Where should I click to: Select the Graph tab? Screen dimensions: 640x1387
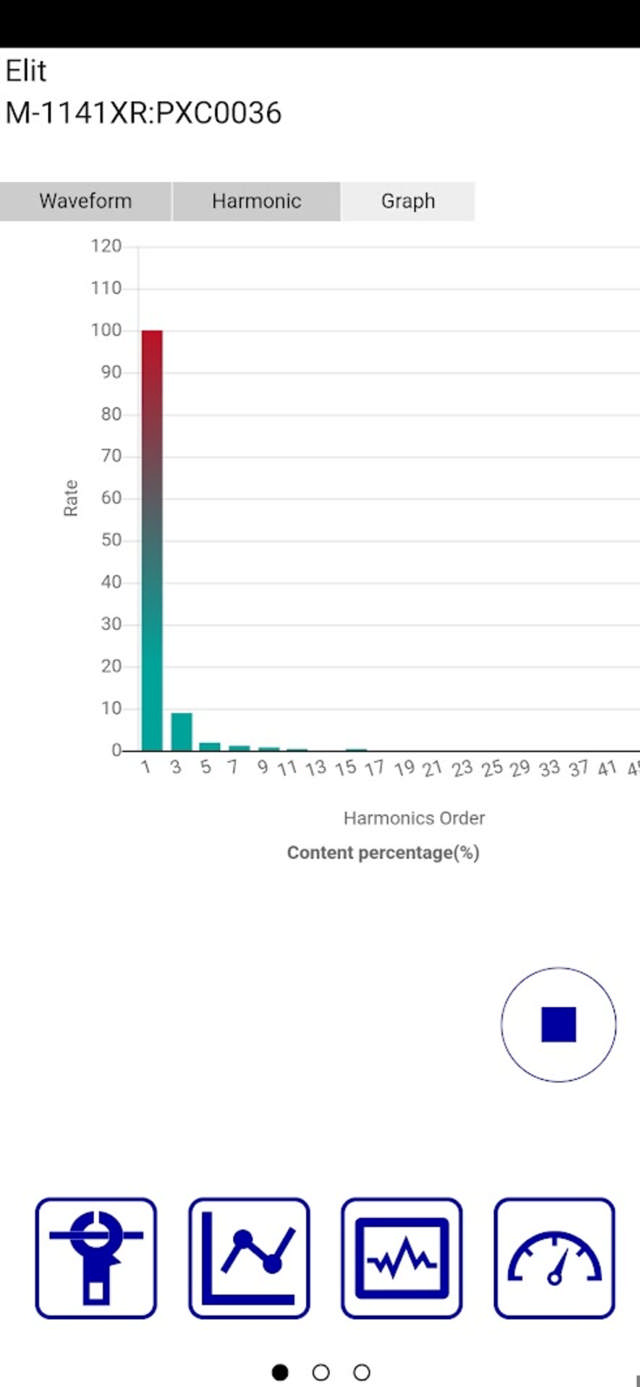(x=407, y=201)
